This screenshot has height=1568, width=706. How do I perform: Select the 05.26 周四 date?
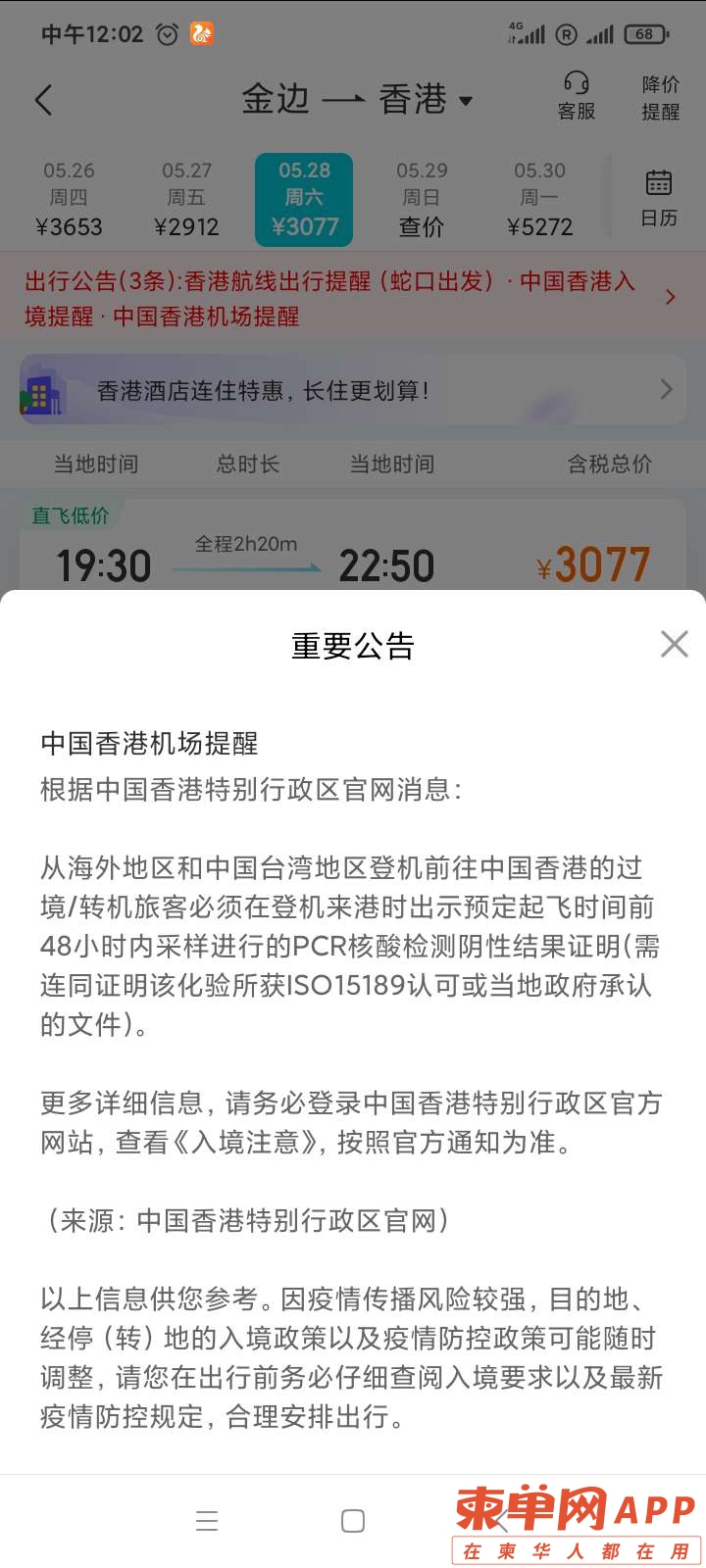[x=69, y=199]
